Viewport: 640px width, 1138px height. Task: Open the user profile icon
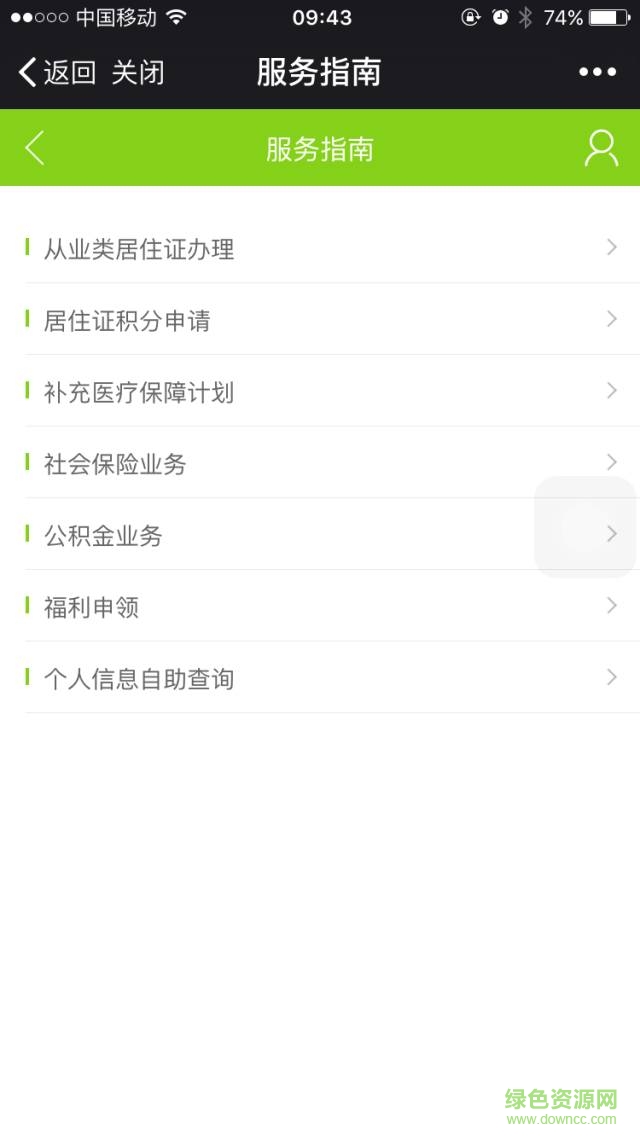click(600, 148)
